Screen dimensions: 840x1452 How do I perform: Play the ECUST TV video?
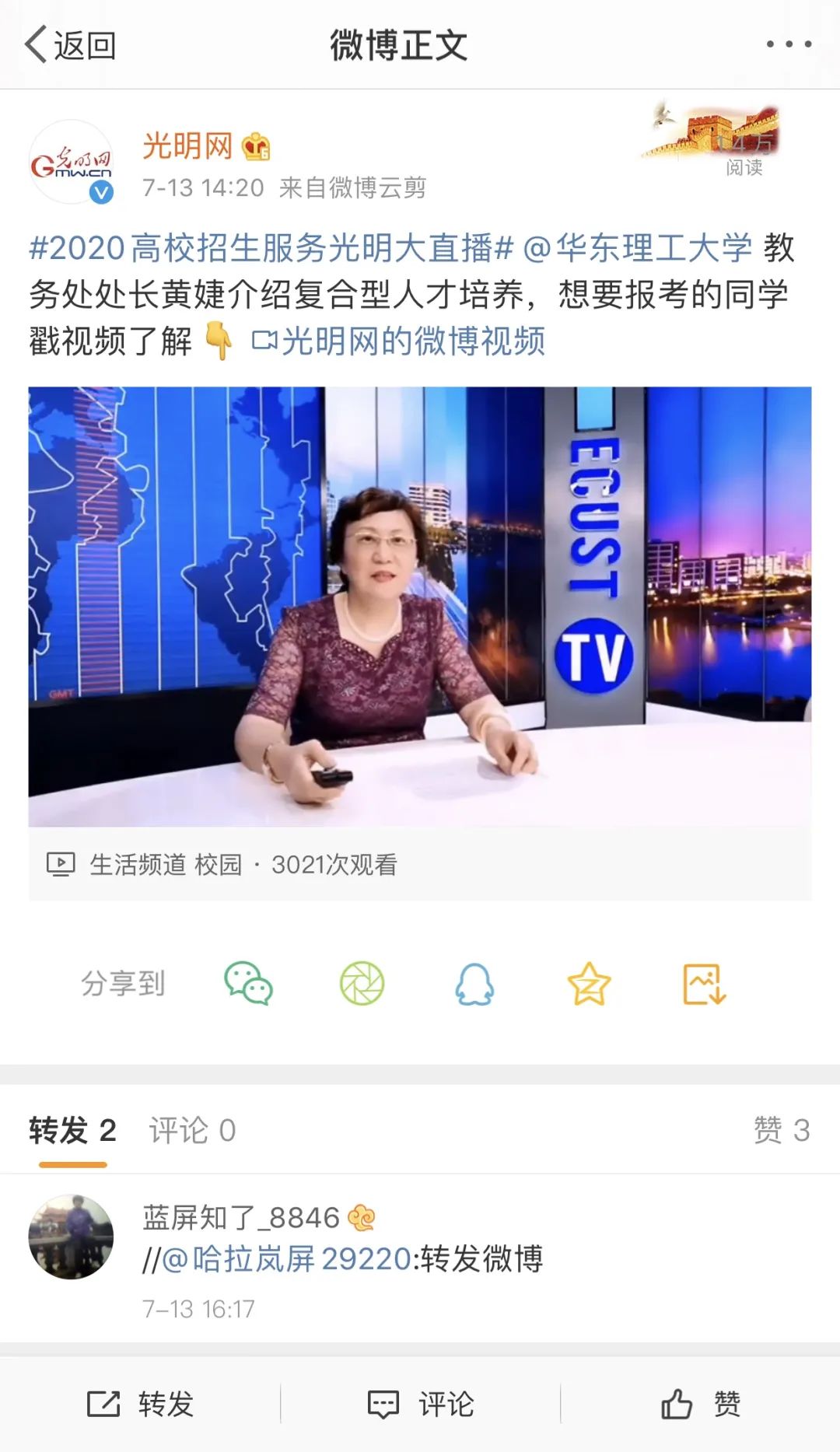point(420,607)
